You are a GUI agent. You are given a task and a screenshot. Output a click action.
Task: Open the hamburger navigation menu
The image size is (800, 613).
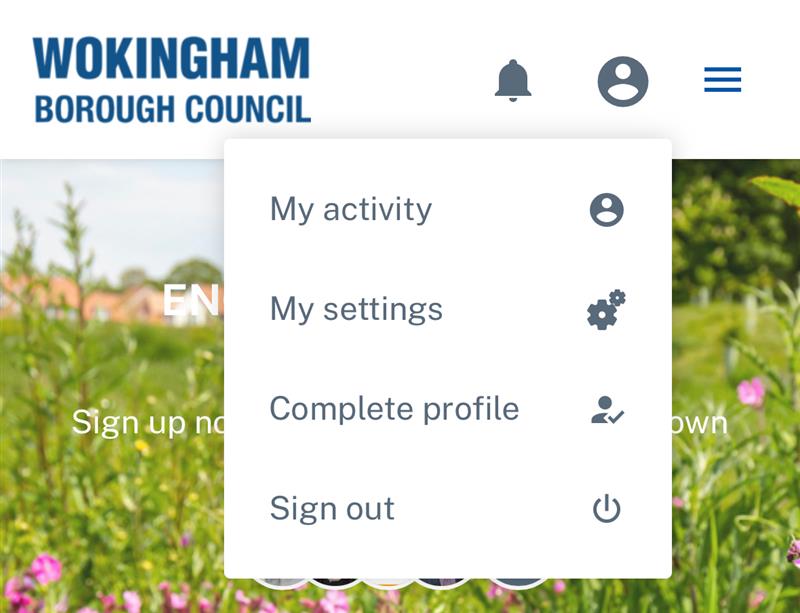click(x=722, y=80)
